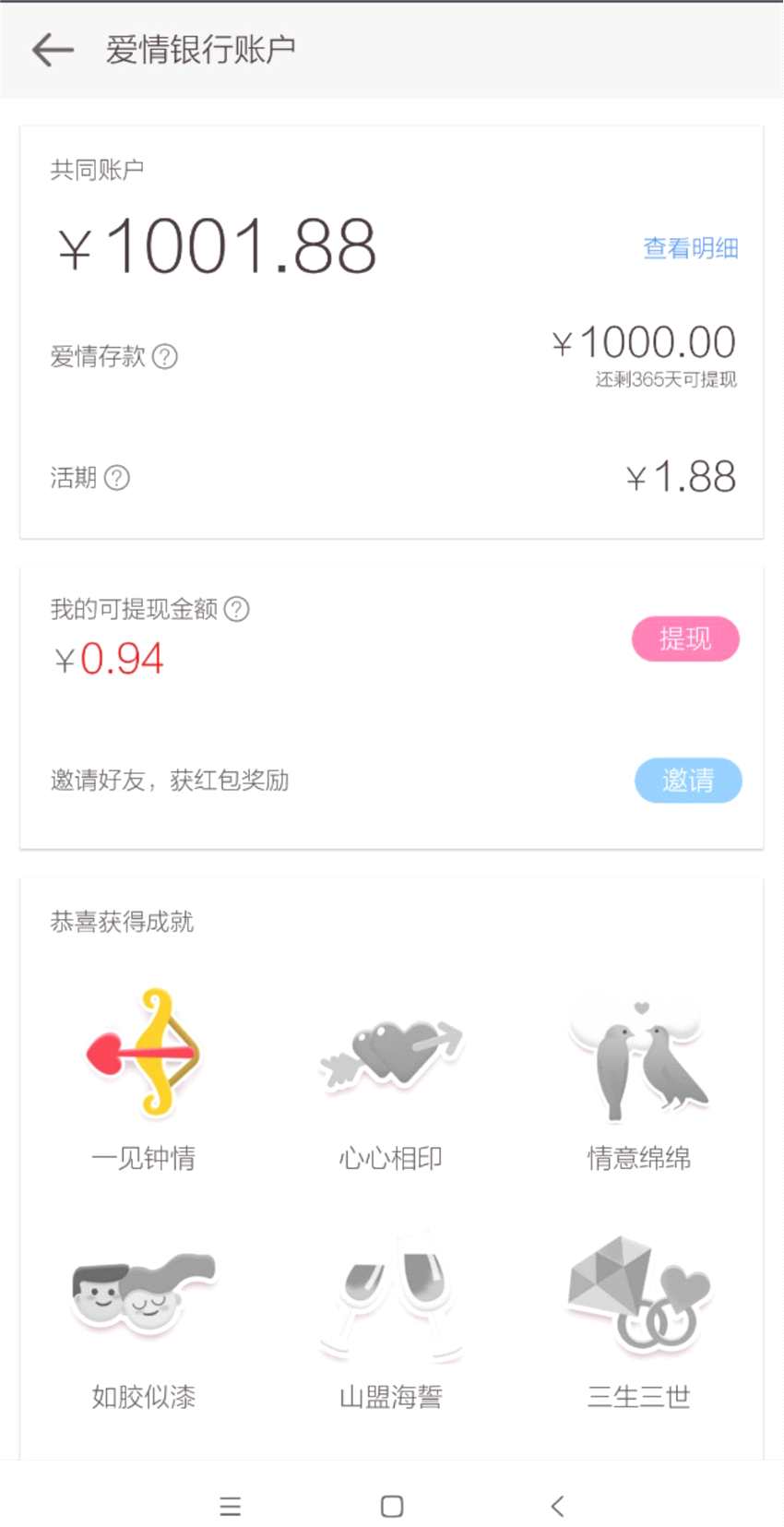Open help for 我的可提现金额
Image resolution: width=784 pixels, height=1527 pixels.
pyautogui.click(x=238, y=609)
